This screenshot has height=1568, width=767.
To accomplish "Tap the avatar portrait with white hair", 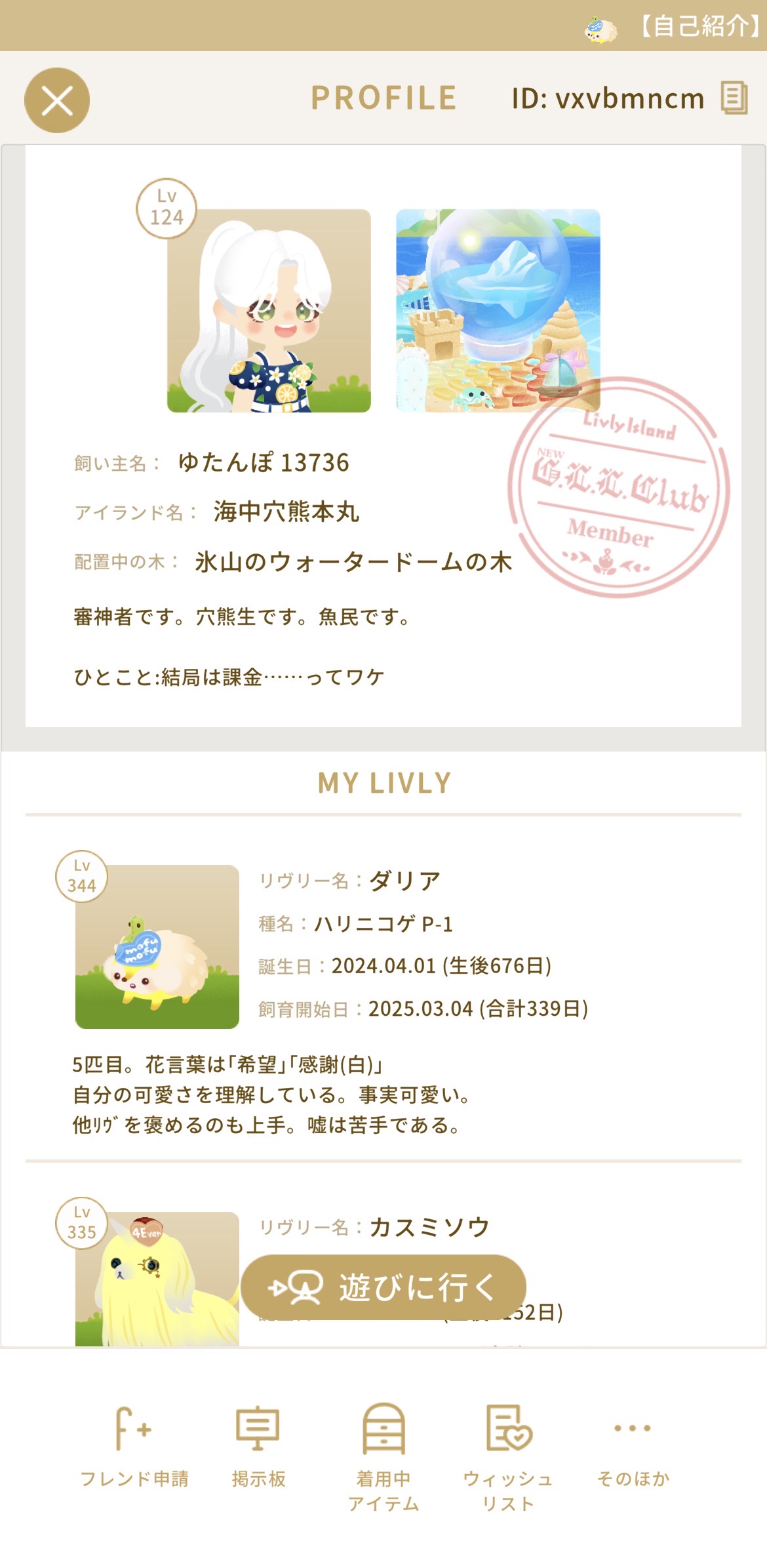I will coord(269,311).
